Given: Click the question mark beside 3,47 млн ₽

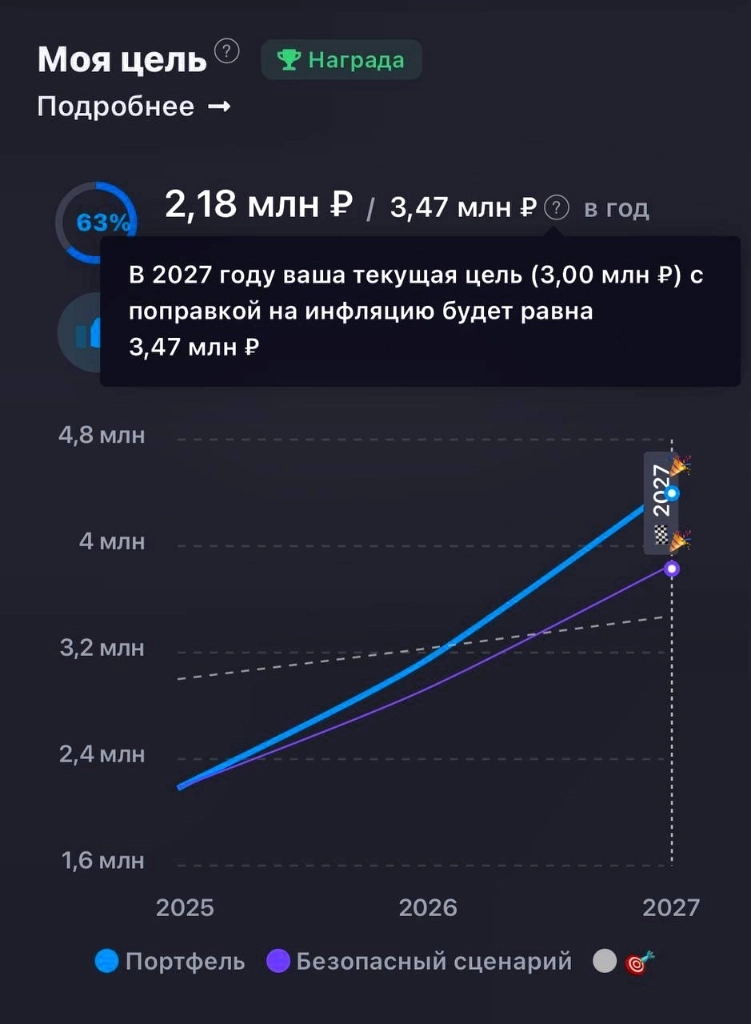Looking at the screenshot, I should coord(556,206).
